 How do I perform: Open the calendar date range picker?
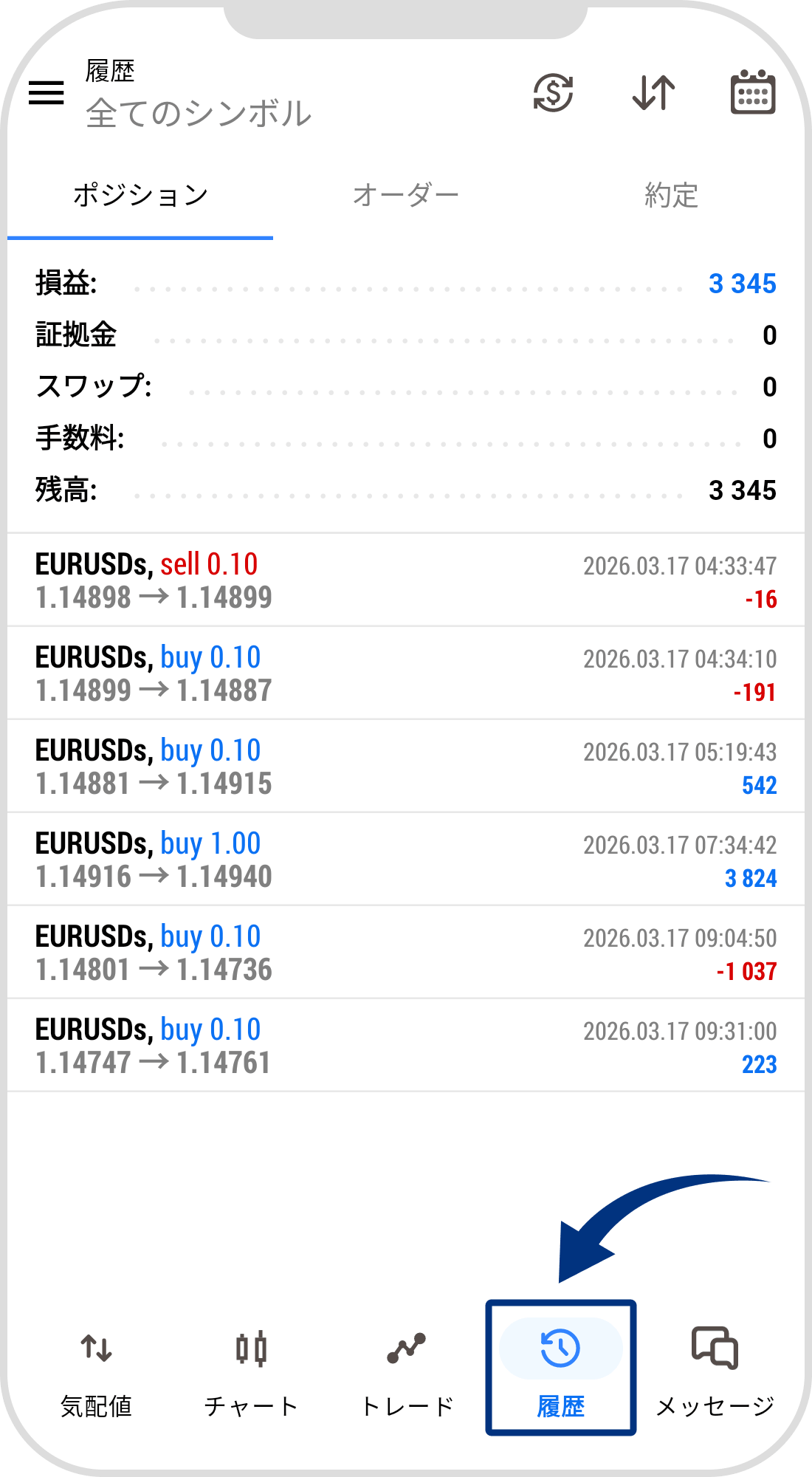point(752,93)
